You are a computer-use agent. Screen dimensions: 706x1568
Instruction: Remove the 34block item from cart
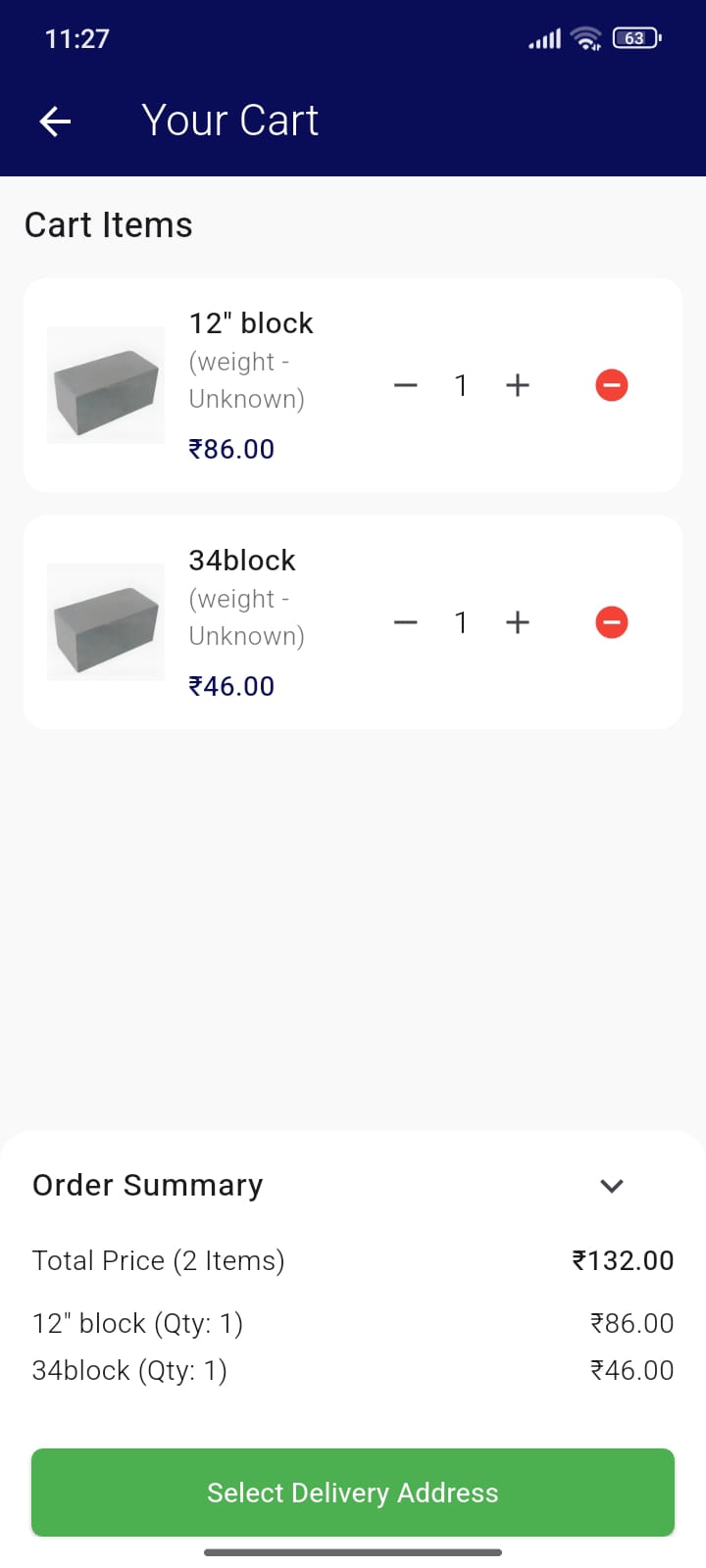(611, 622)
